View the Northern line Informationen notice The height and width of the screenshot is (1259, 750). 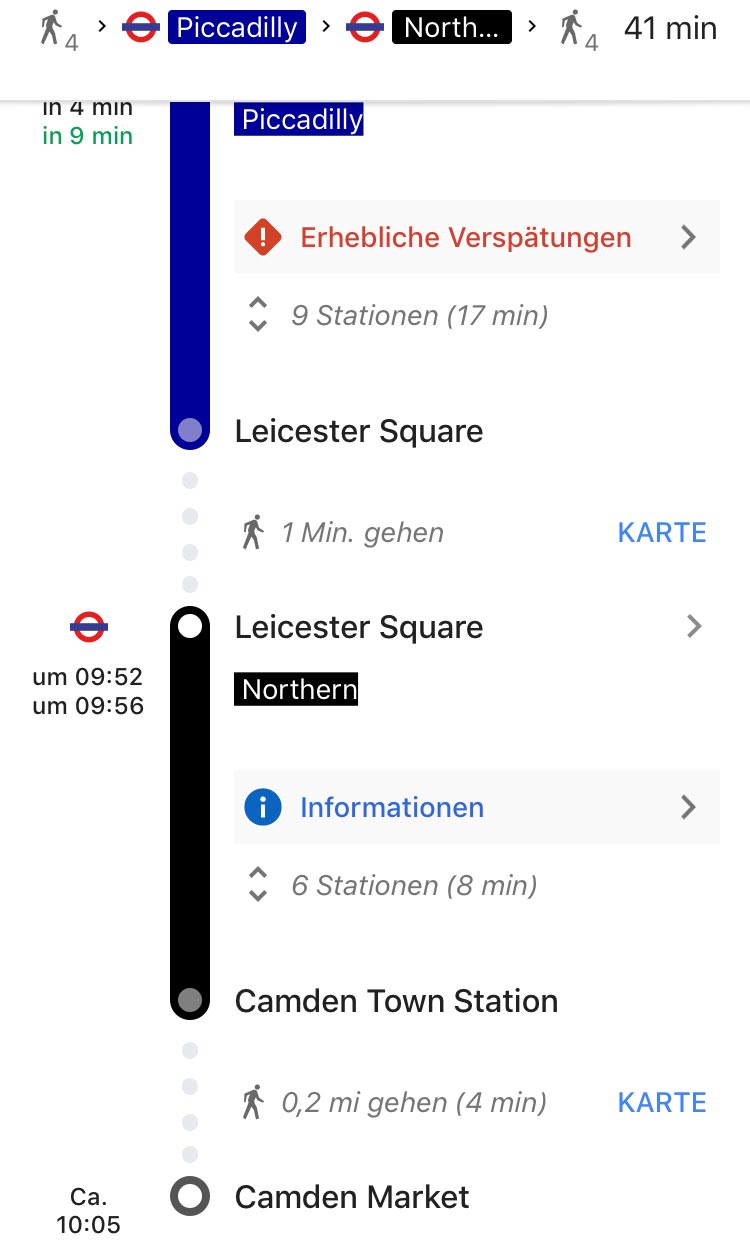point(476,808)
